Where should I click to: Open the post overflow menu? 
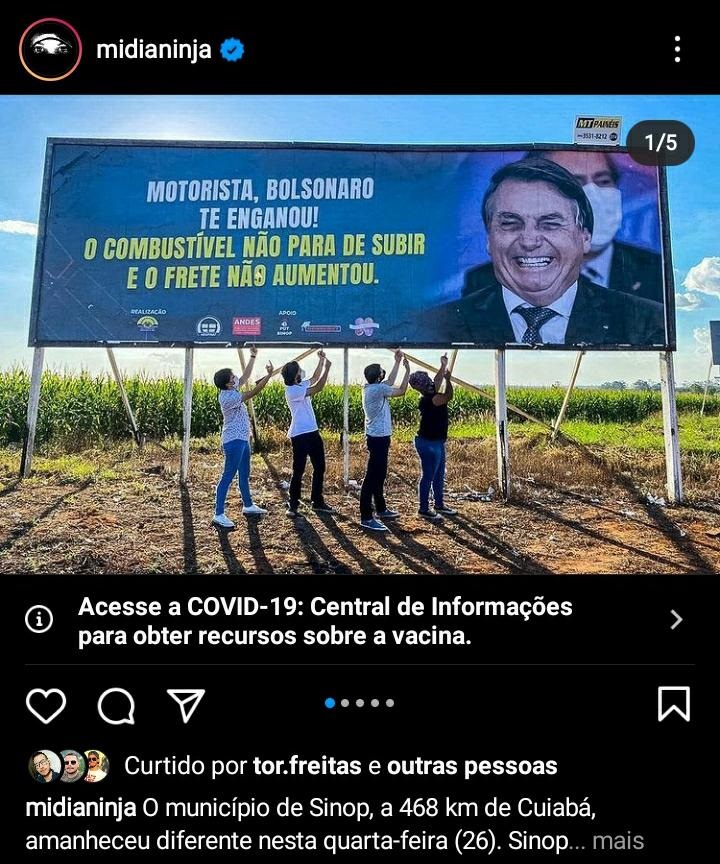click(677, 49)
